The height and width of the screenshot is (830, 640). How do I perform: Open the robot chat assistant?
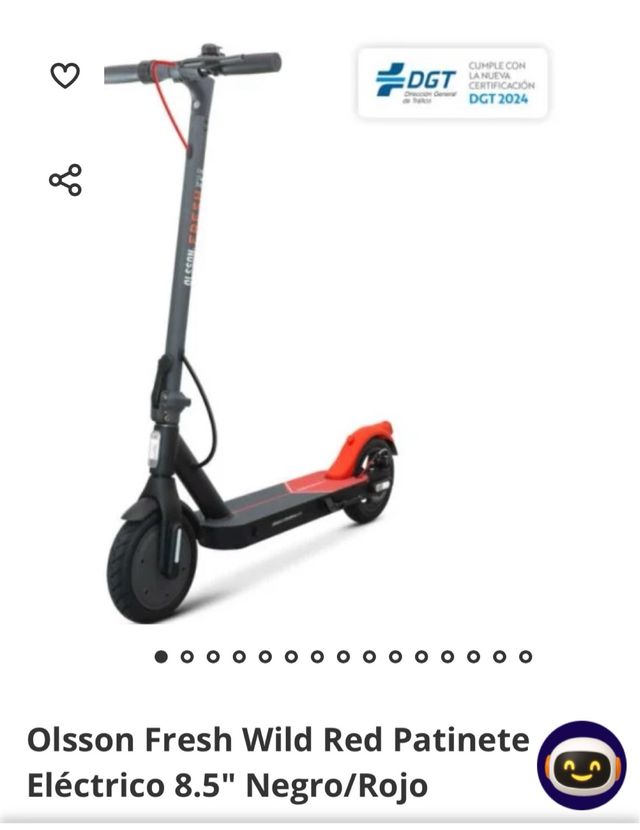pos(582,765)
